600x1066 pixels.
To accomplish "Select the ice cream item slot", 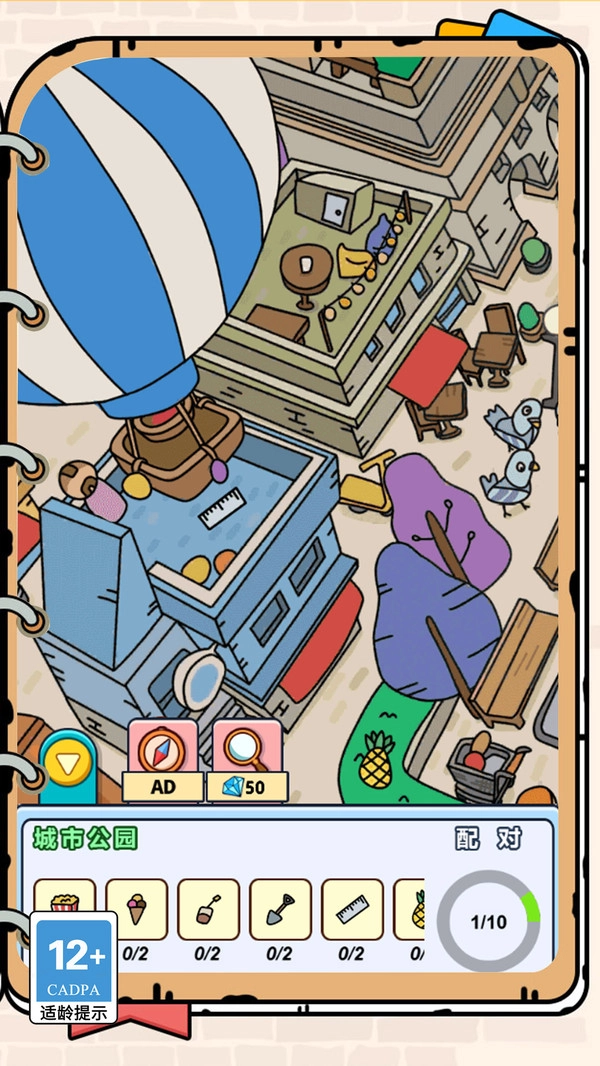I will pos(136,909).
